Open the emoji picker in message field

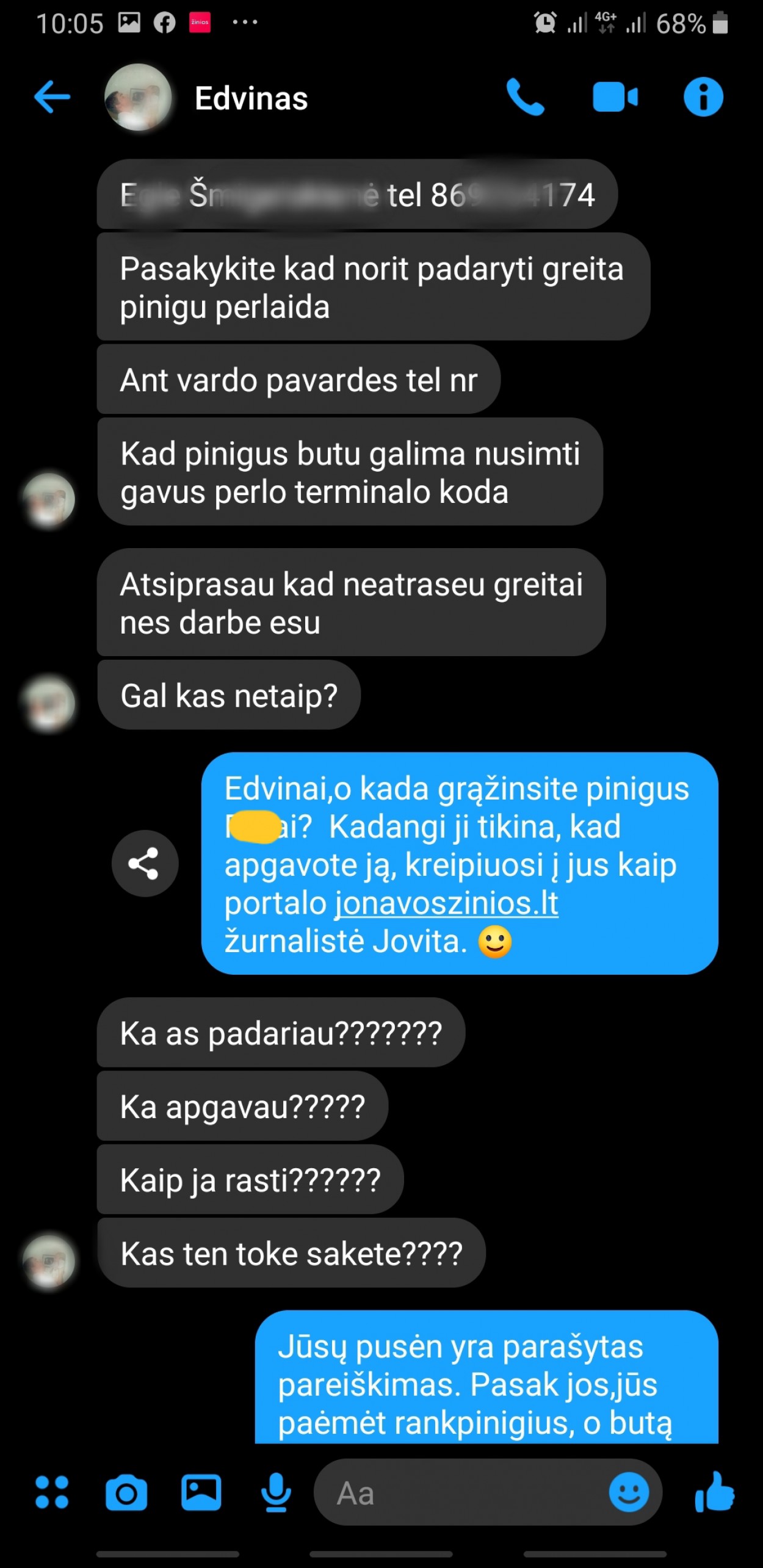[x=628, y=1492]
